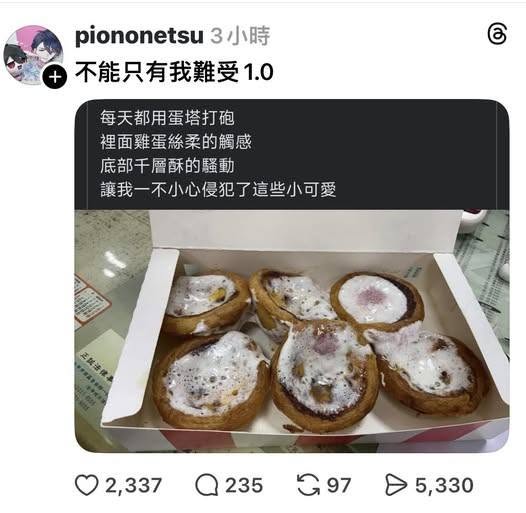Follow piononetsu via the plus badge

point(55,77)
